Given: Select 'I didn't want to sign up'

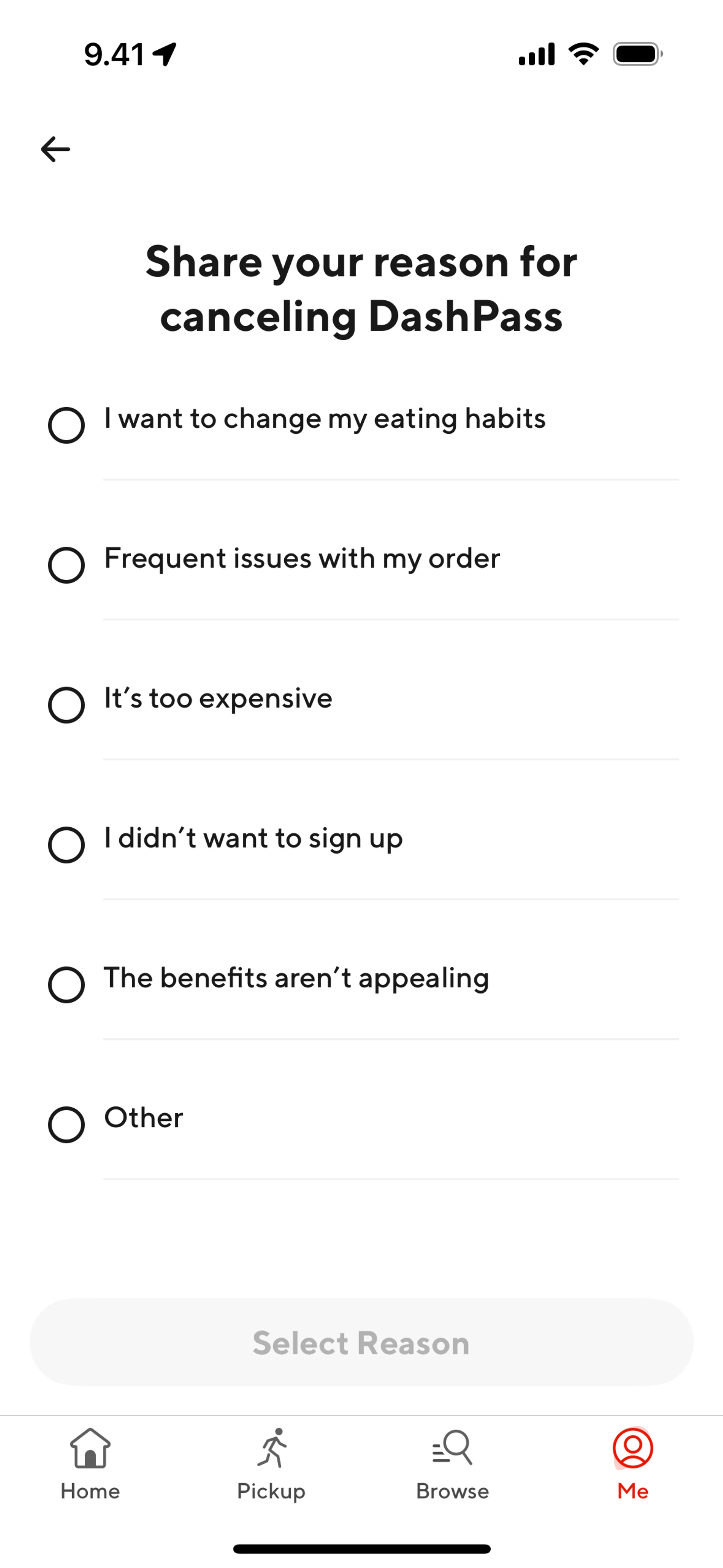Looking at the screenshot, I should [x=66, y=845].
